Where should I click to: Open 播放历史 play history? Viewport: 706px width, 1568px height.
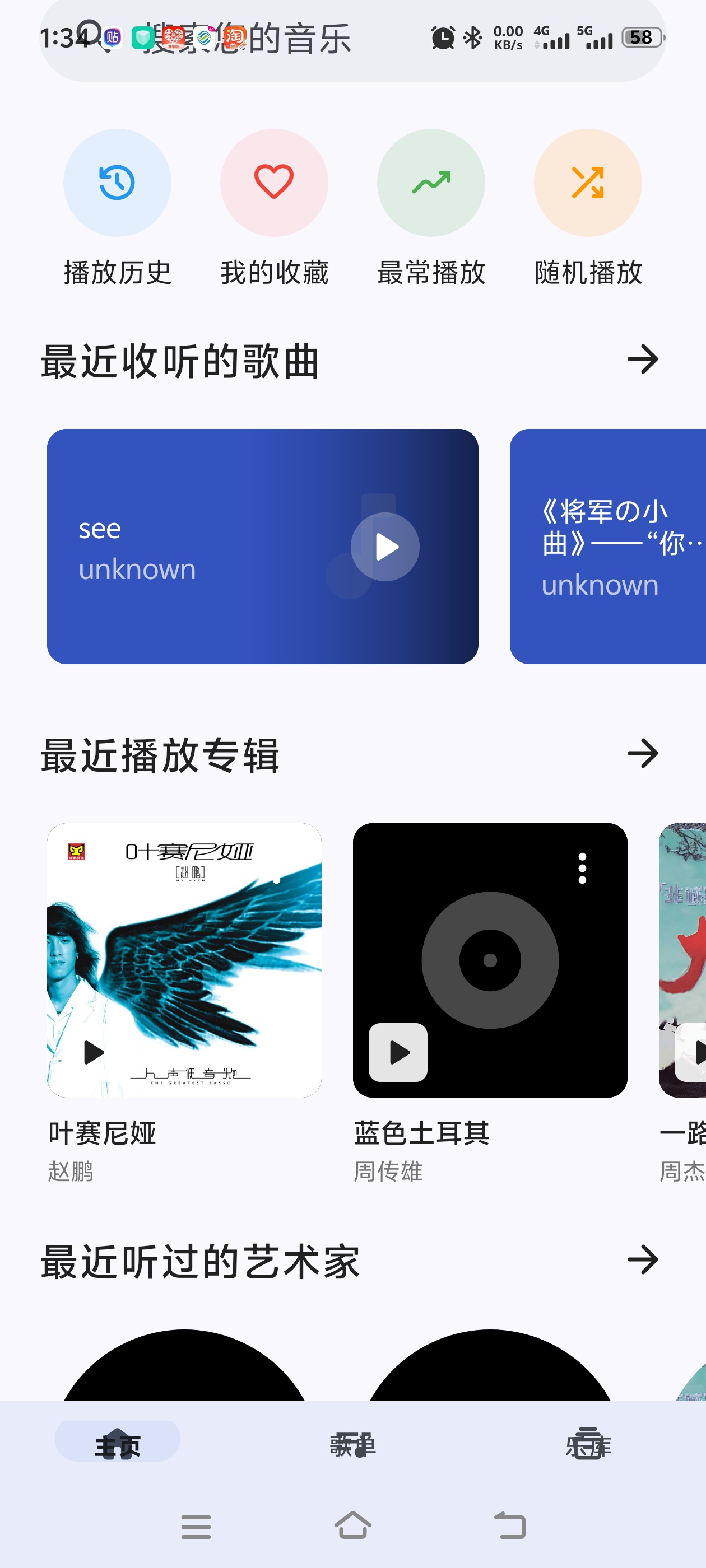click(x=117, y=183)
